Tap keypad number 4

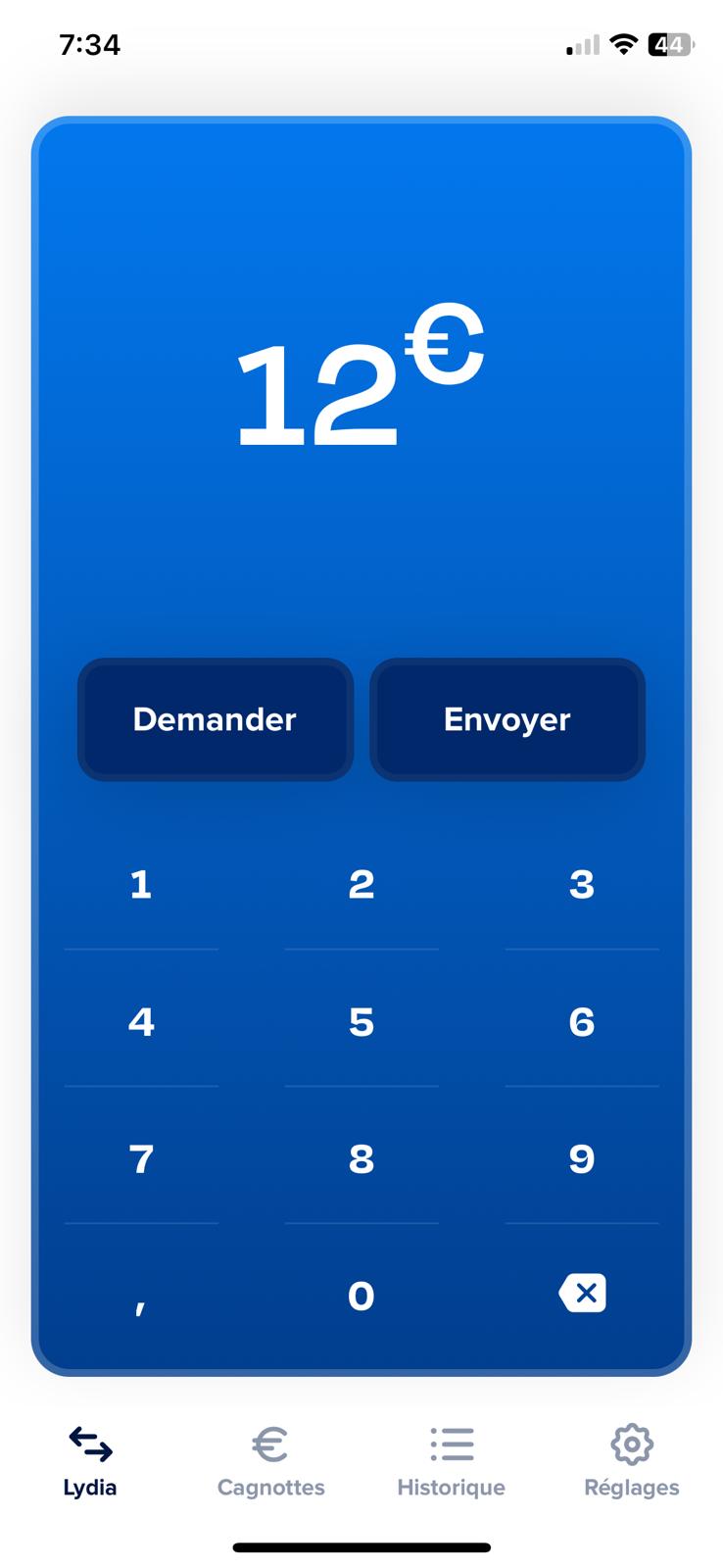[x=141, y=1022]
